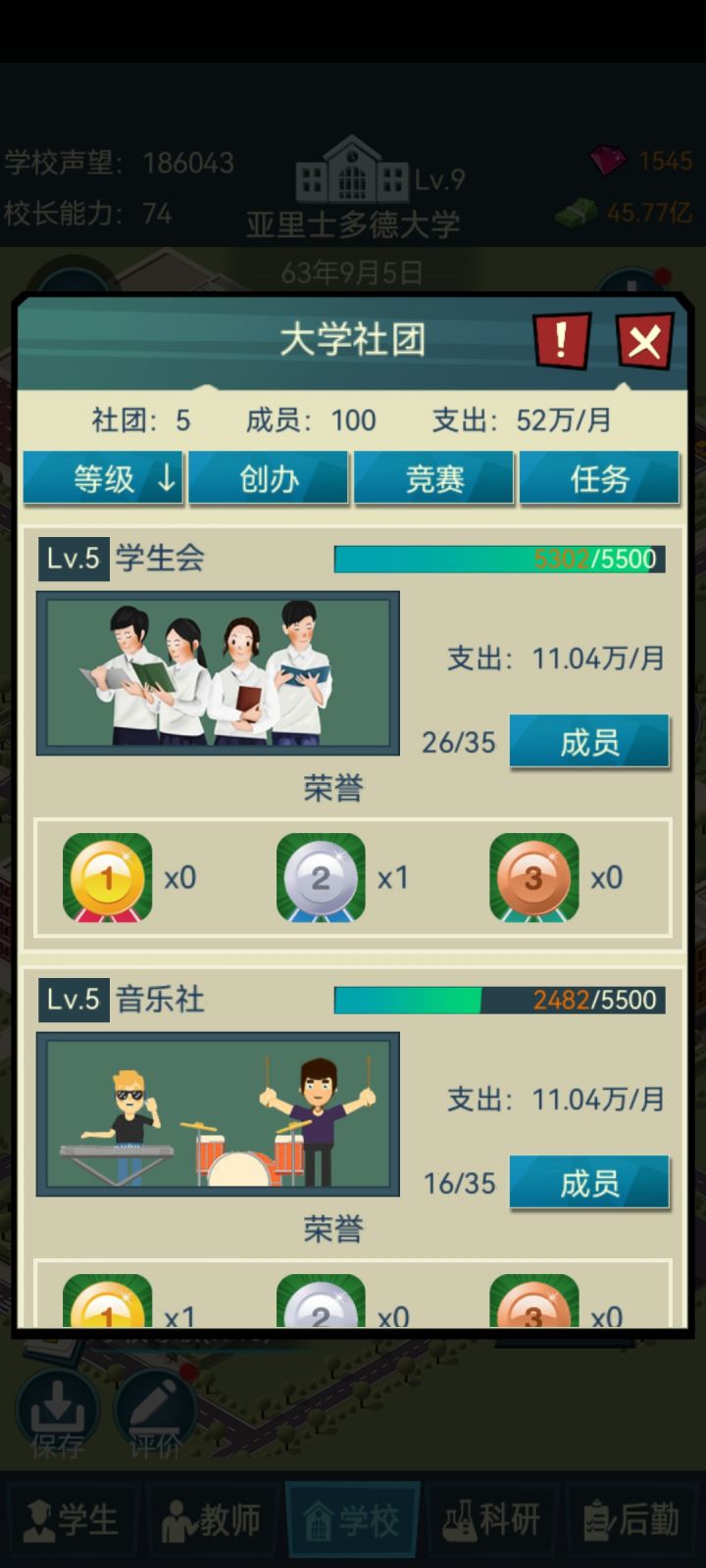Screen dimensions: 706x1568
Task: Click the 音乐社 band thumbnail image
Action: (217, 1114)
